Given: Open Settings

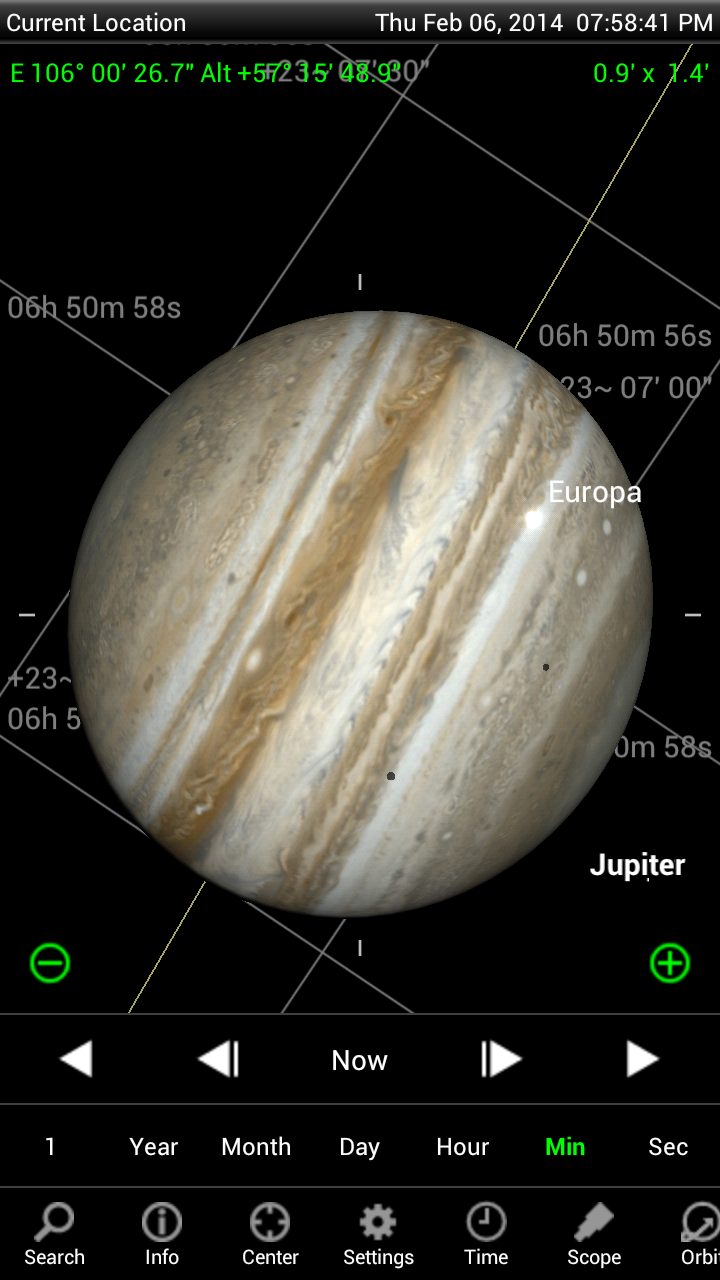Looking at the screenshot, I should pos(378,1234).
